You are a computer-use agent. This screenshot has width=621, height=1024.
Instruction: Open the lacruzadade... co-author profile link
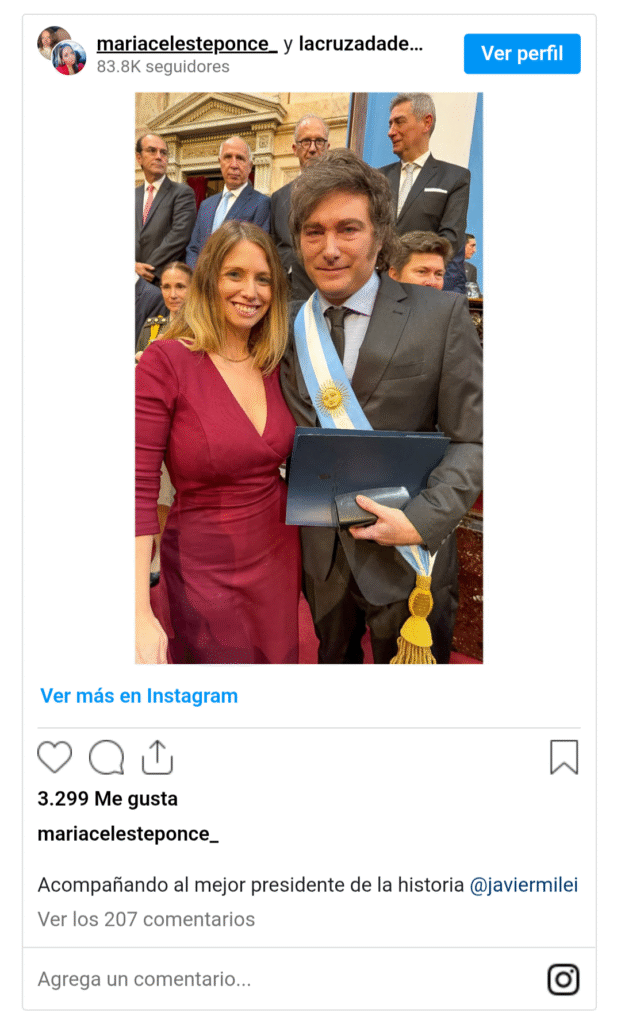point(361,44)
